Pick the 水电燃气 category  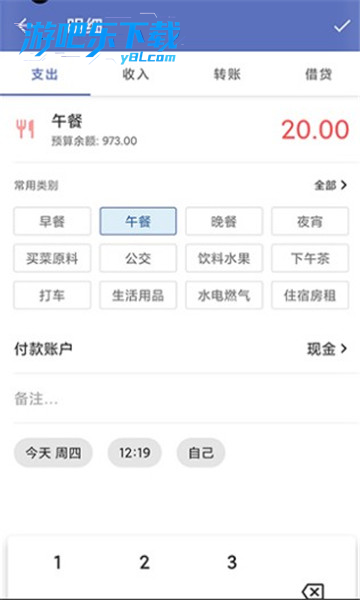(x=224, y=295)
